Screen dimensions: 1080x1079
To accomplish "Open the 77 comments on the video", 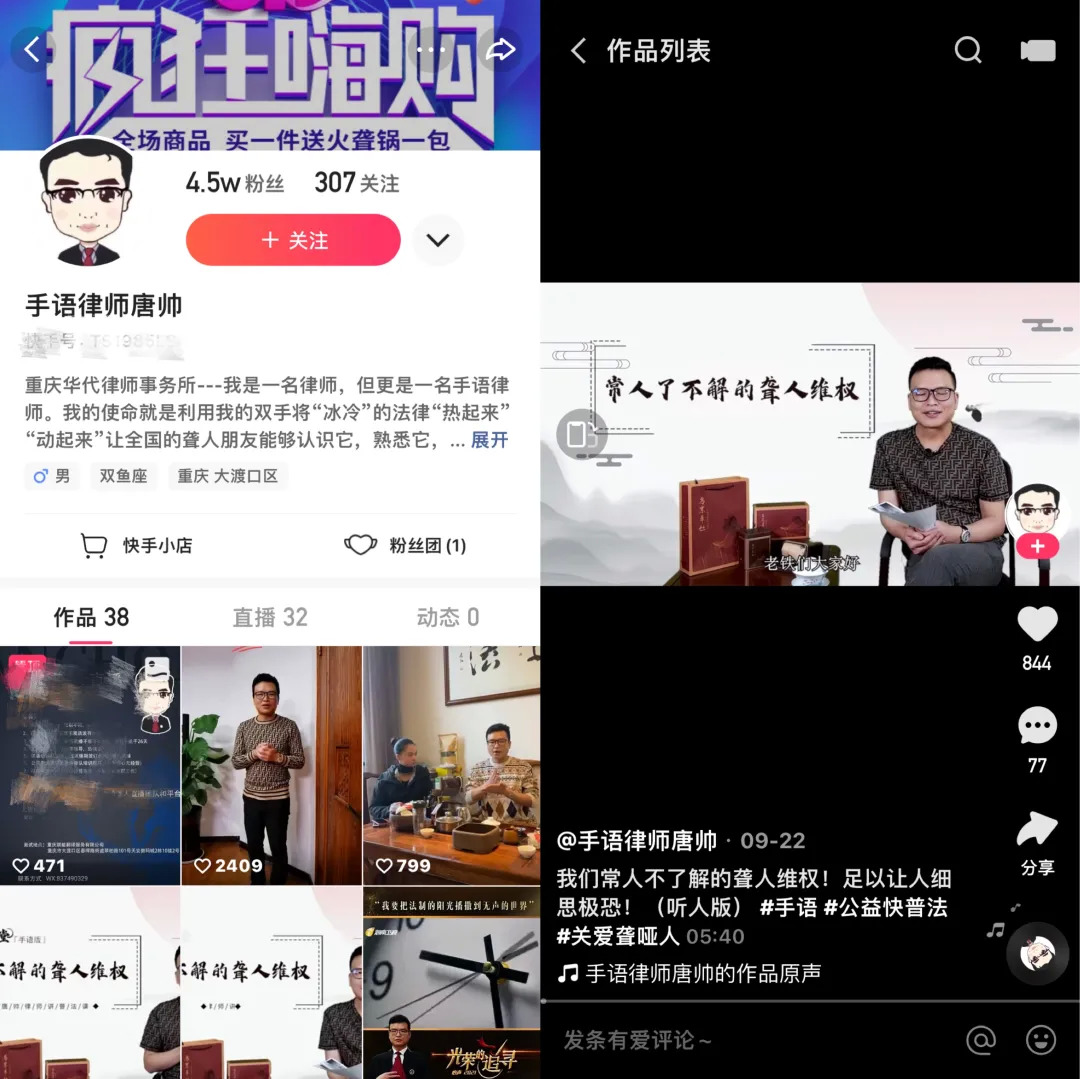I will 1037,727.
